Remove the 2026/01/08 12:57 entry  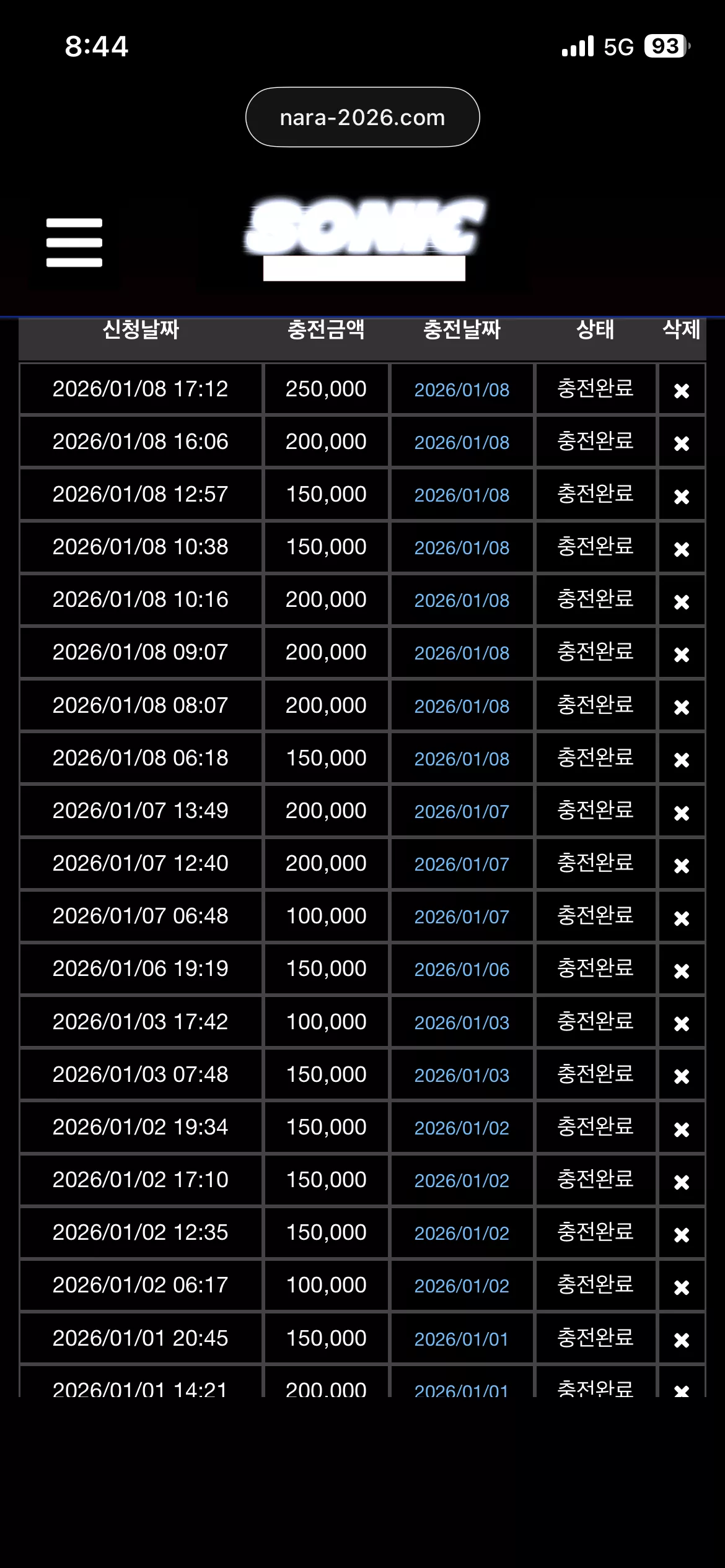tap(682, 497)
